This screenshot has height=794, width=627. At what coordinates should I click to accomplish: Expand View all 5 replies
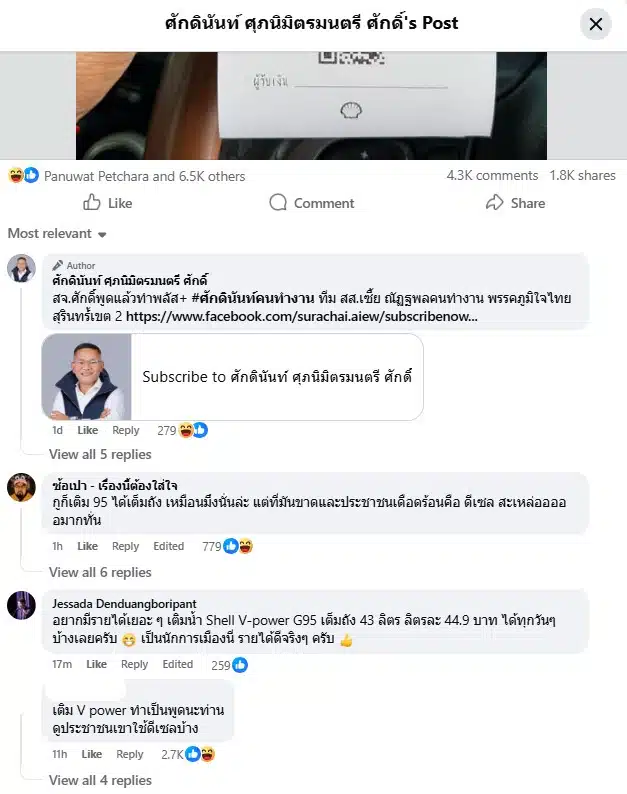[100, 454]
